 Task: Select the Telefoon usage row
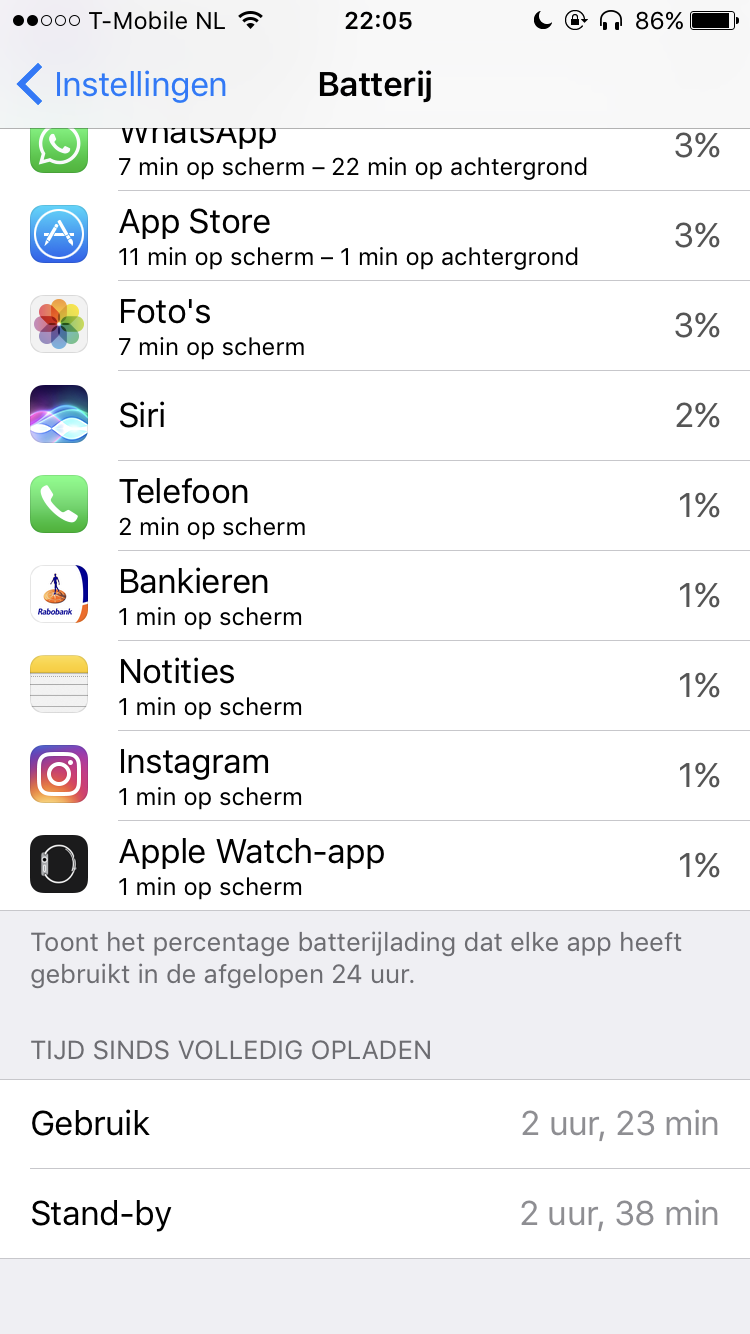(x=375, y=506)
